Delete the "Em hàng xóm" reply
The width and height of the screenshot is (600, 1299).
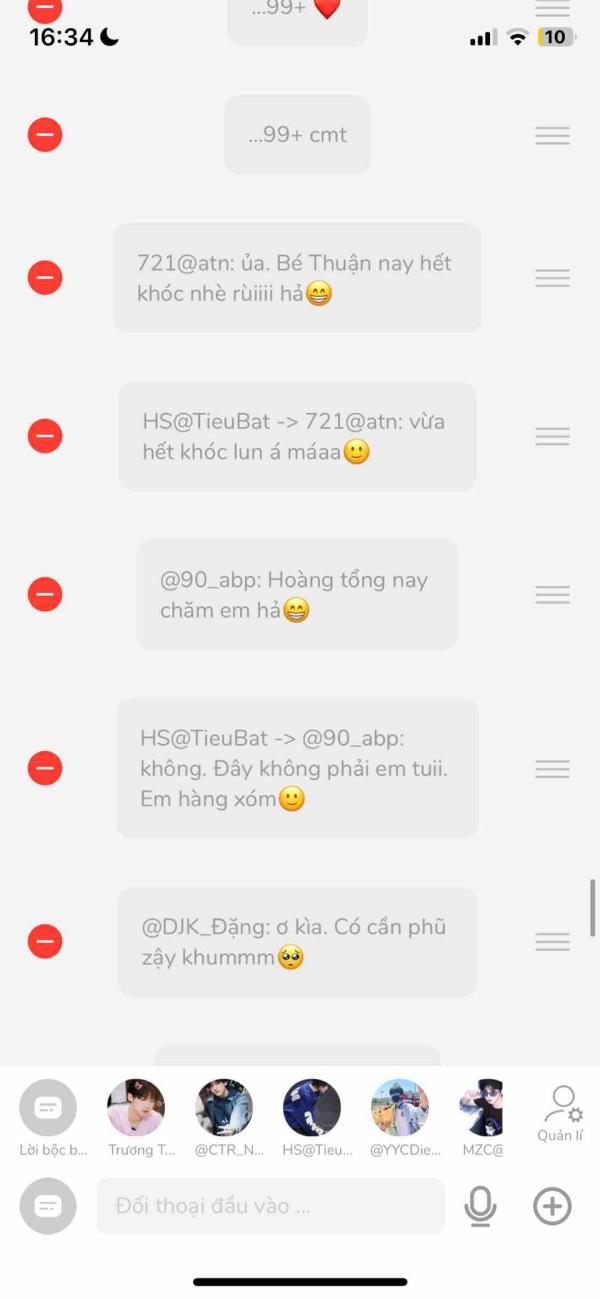click(x=45, y=768)
